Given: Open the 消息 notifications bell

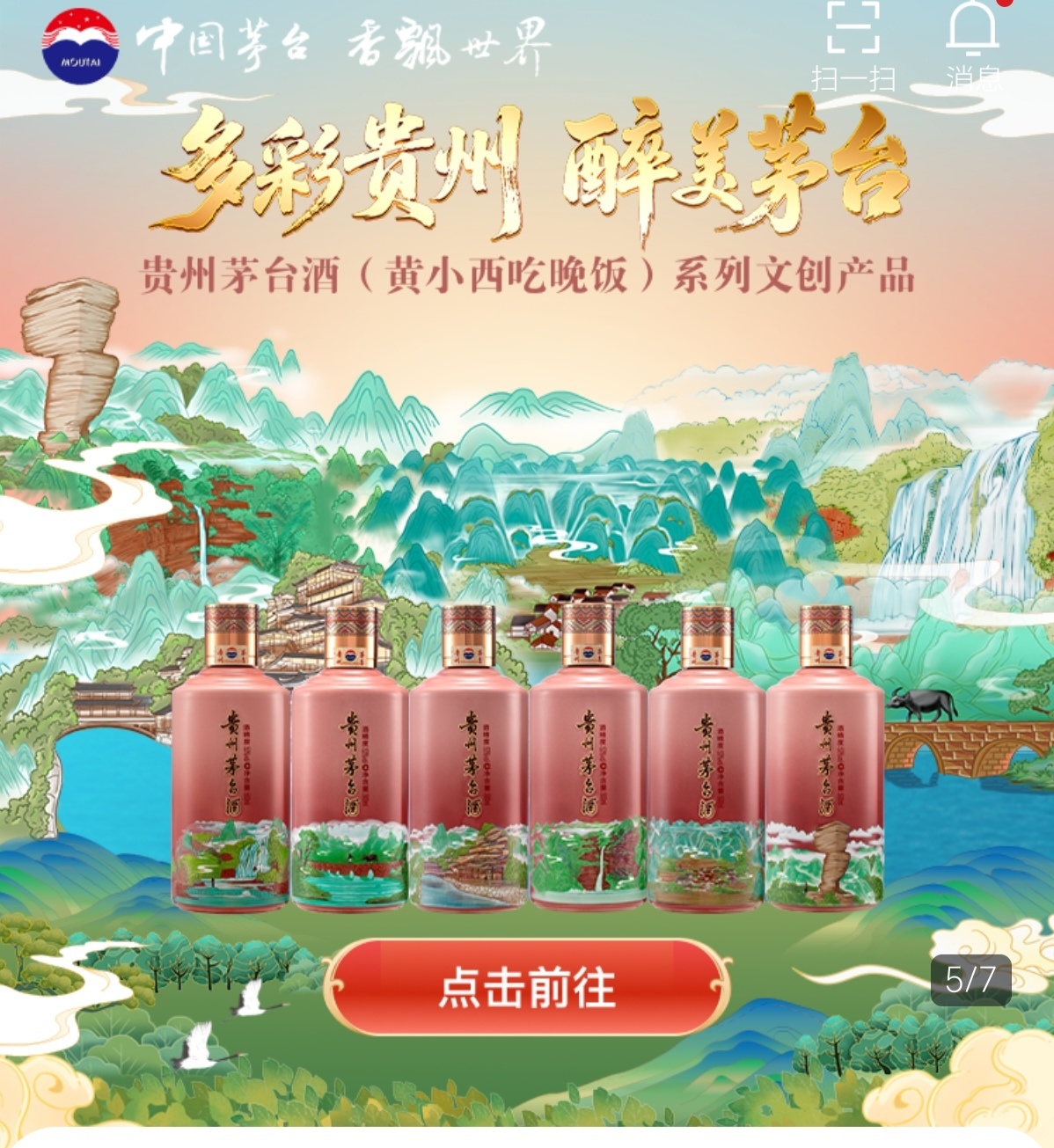Looking at the screenshot, I should click(x=972, y=46).
